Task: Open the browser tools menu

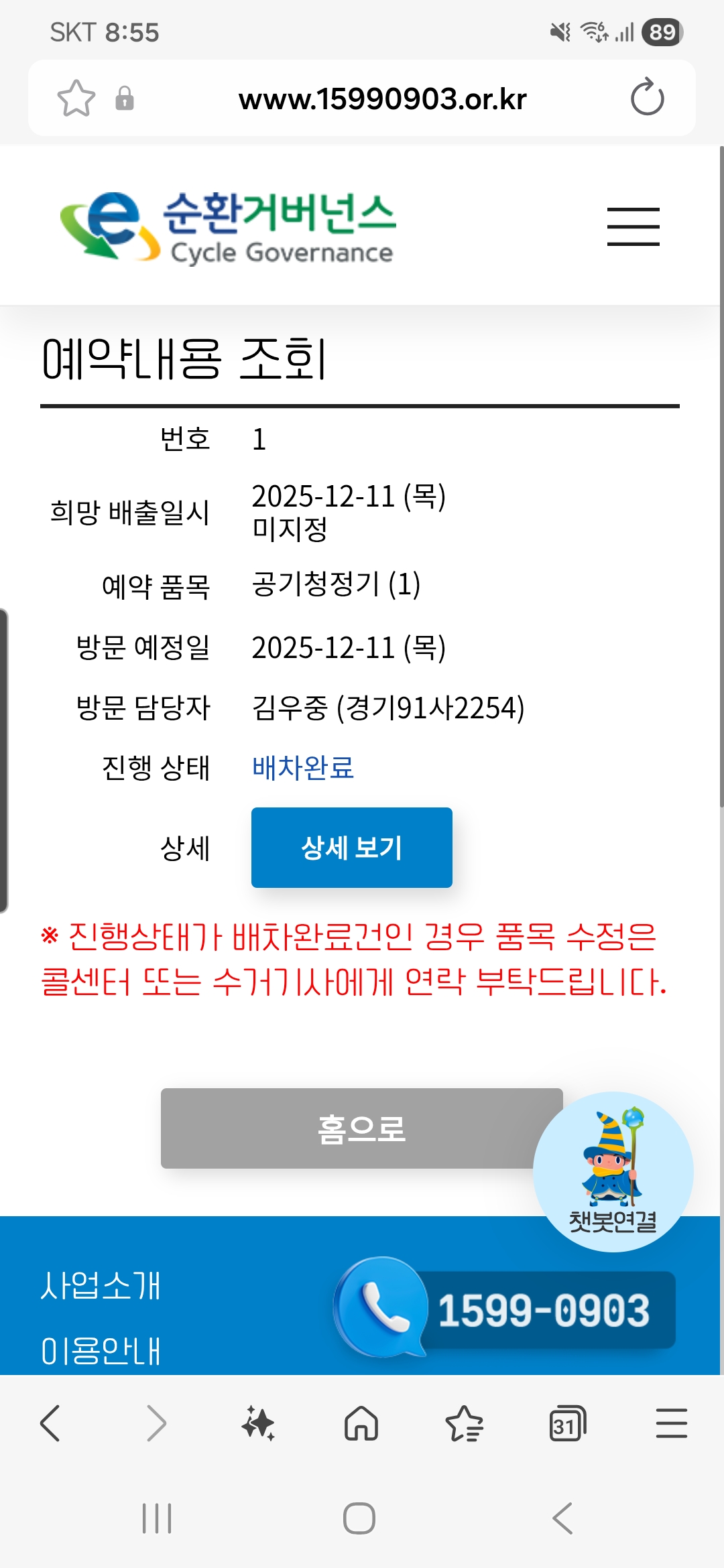Action: 671,1423
